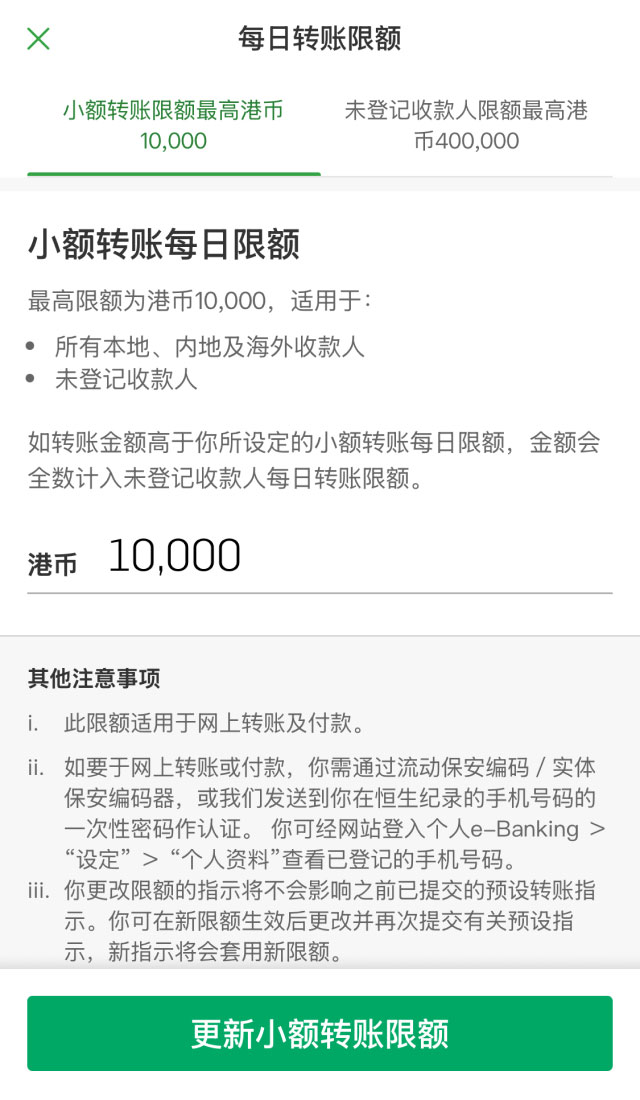Select the 小额转账限额最高港币10,000 tab
The image size is (640, 1100).
click(x=173, y=125)
